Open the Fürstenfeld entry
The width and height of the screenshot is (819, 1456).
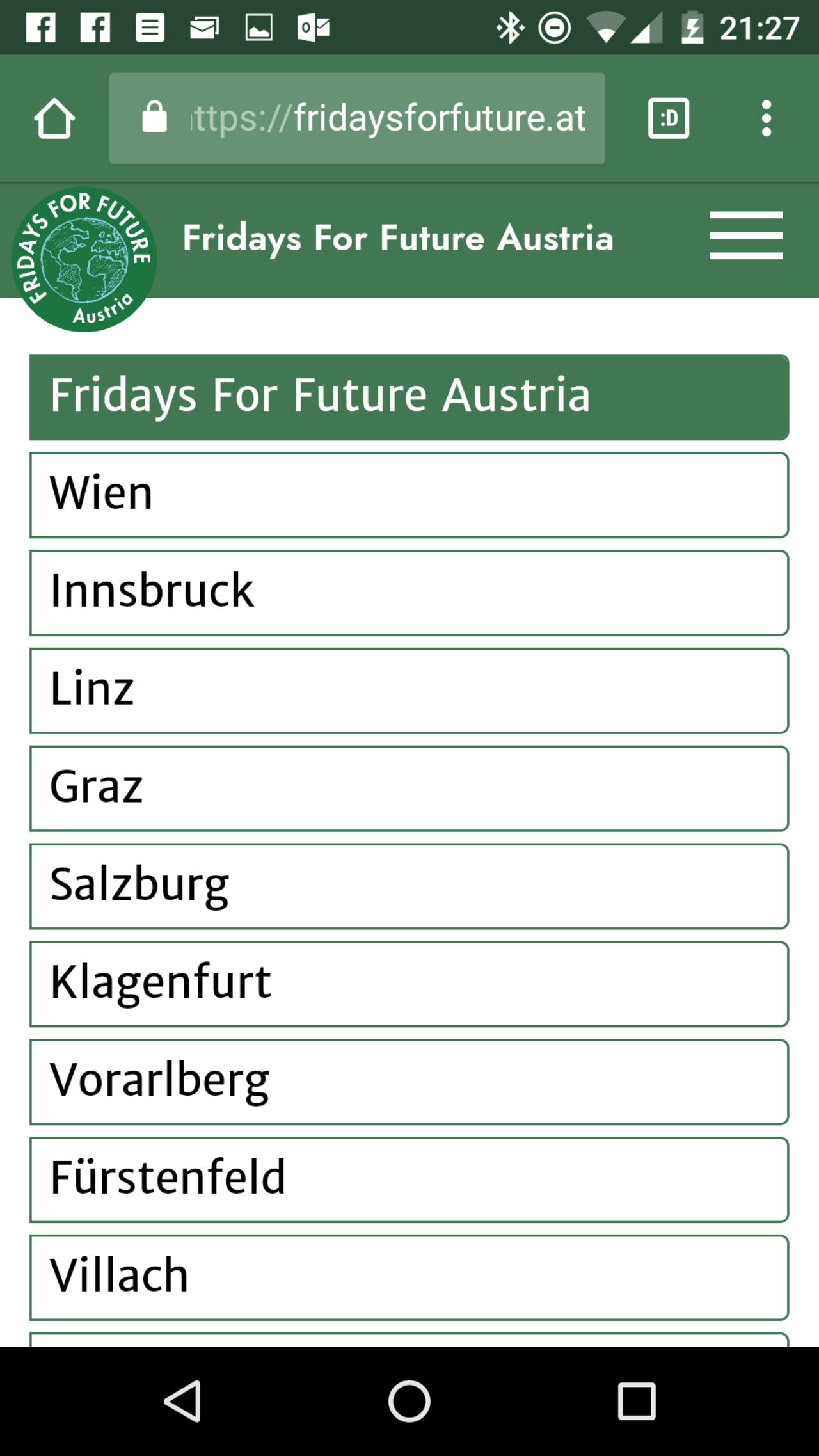(409, 1180)
